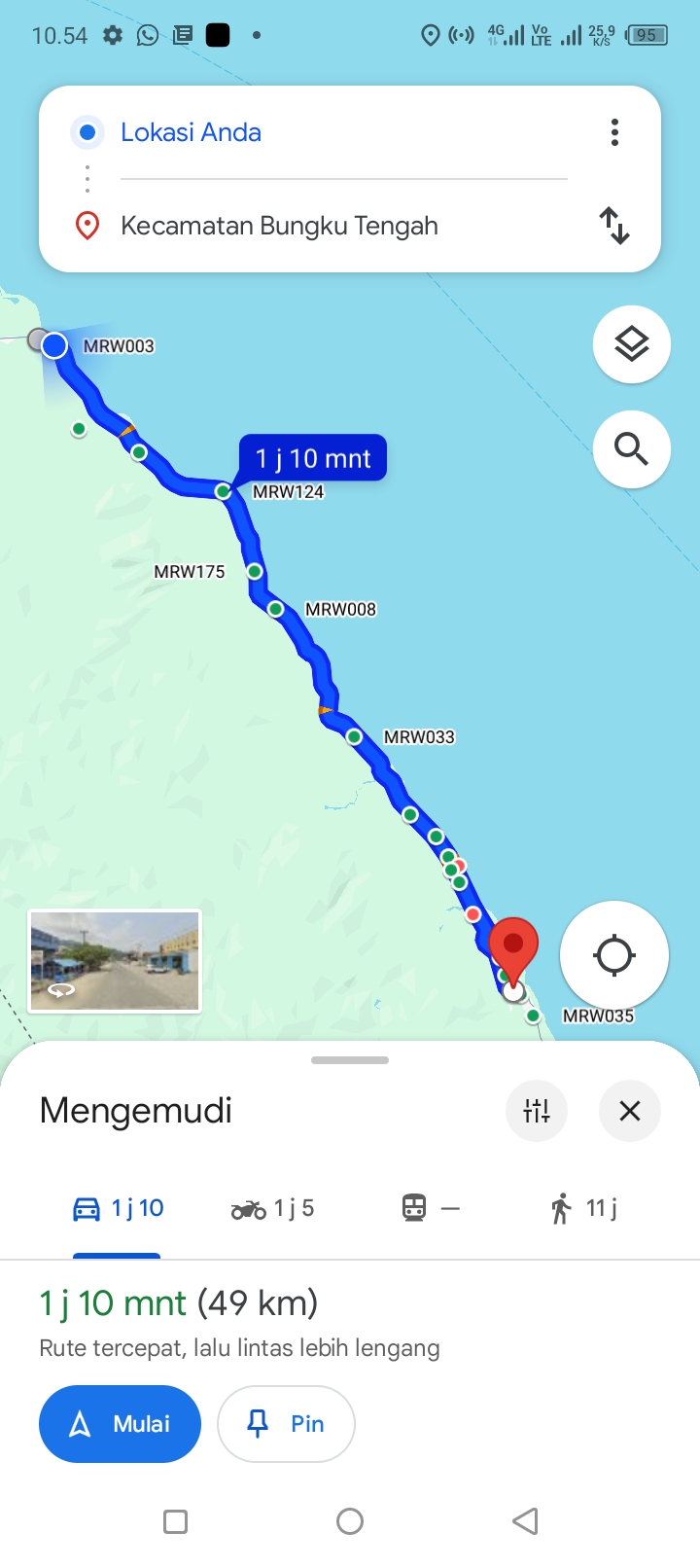
Task: Open the Street View thumbnail
Action: (x=115, y=961)
